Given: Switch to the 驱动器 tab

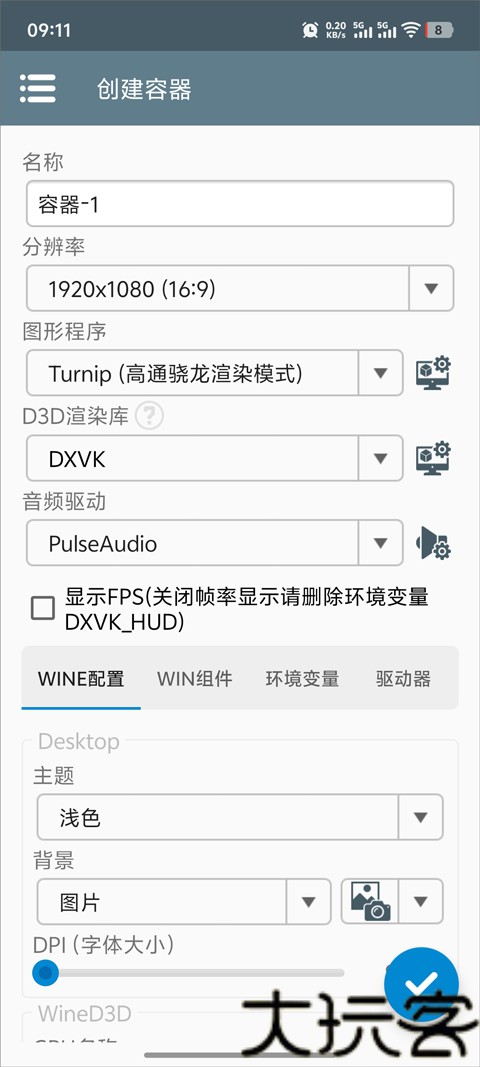Looking at the screenshot, I should [x=403, y=678].
